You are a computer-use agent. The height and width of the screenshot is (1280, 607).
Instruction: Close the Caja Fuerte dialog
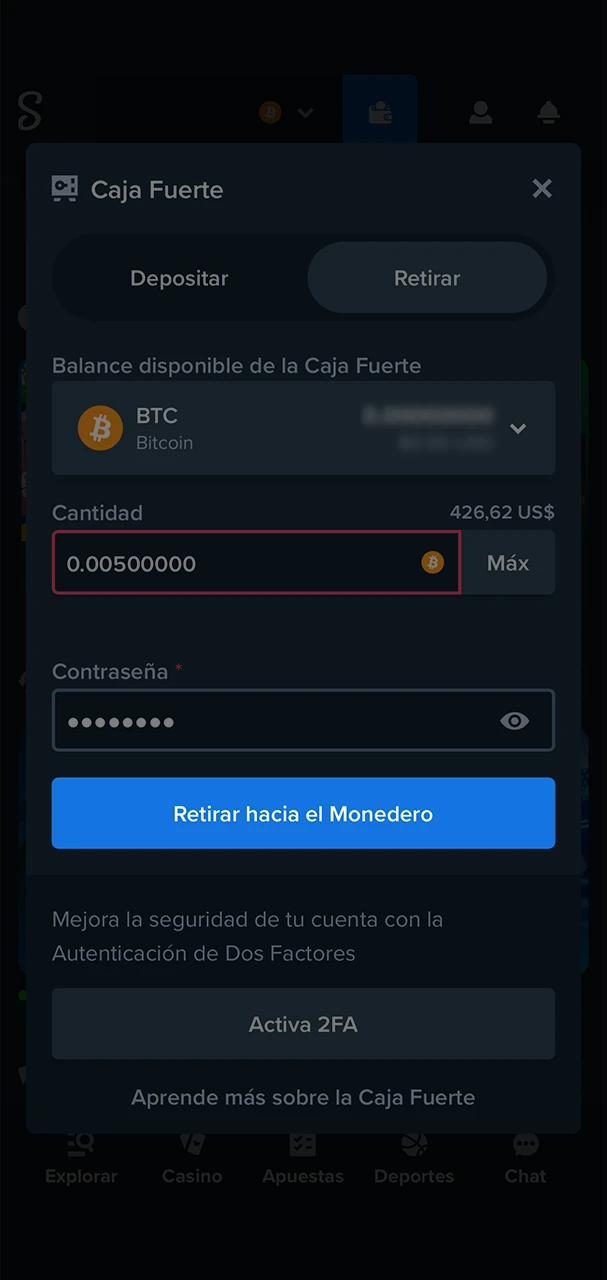[x=542, y=188]
